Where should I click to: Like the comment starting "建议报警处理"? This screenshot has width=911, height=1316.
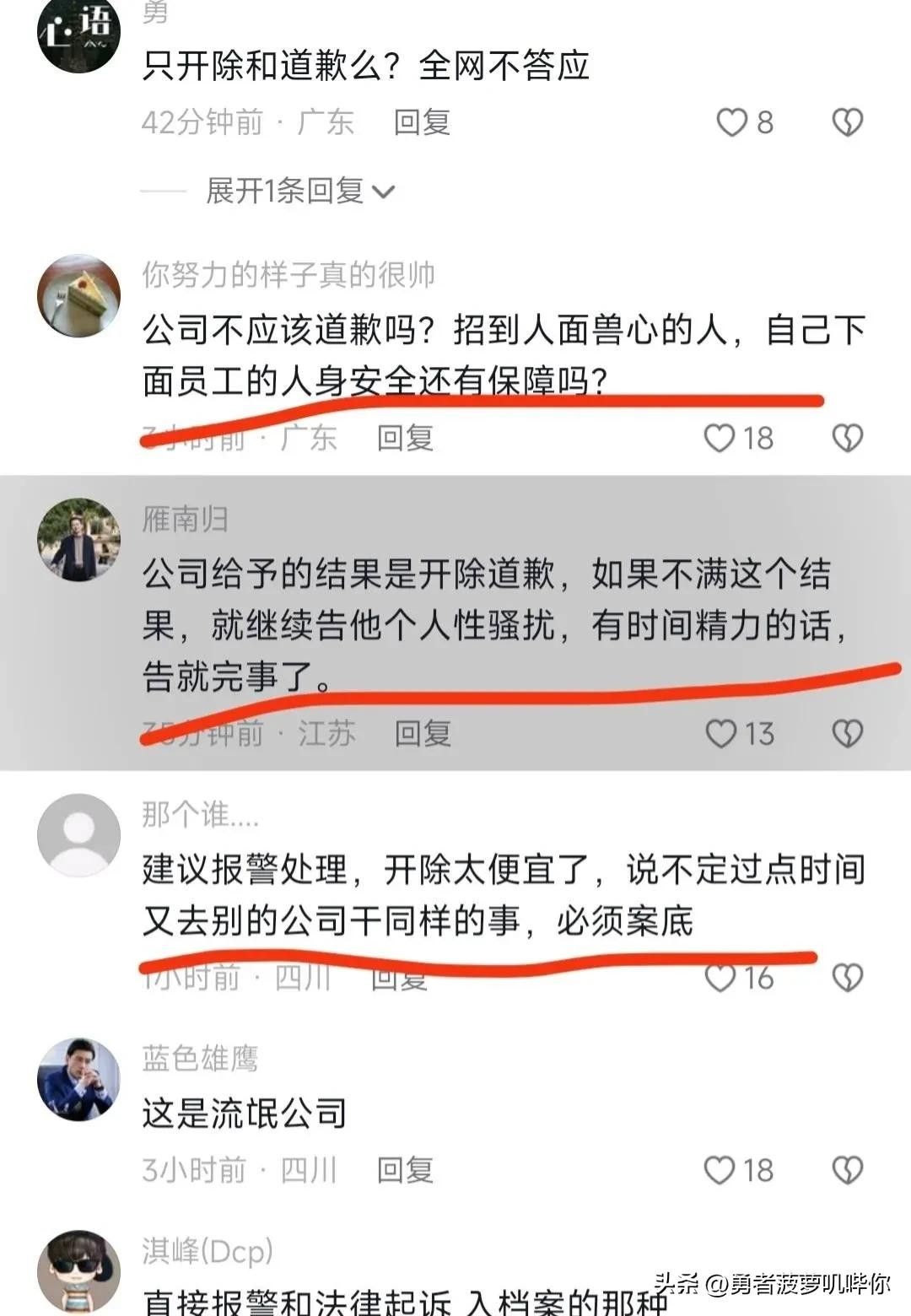721,979
